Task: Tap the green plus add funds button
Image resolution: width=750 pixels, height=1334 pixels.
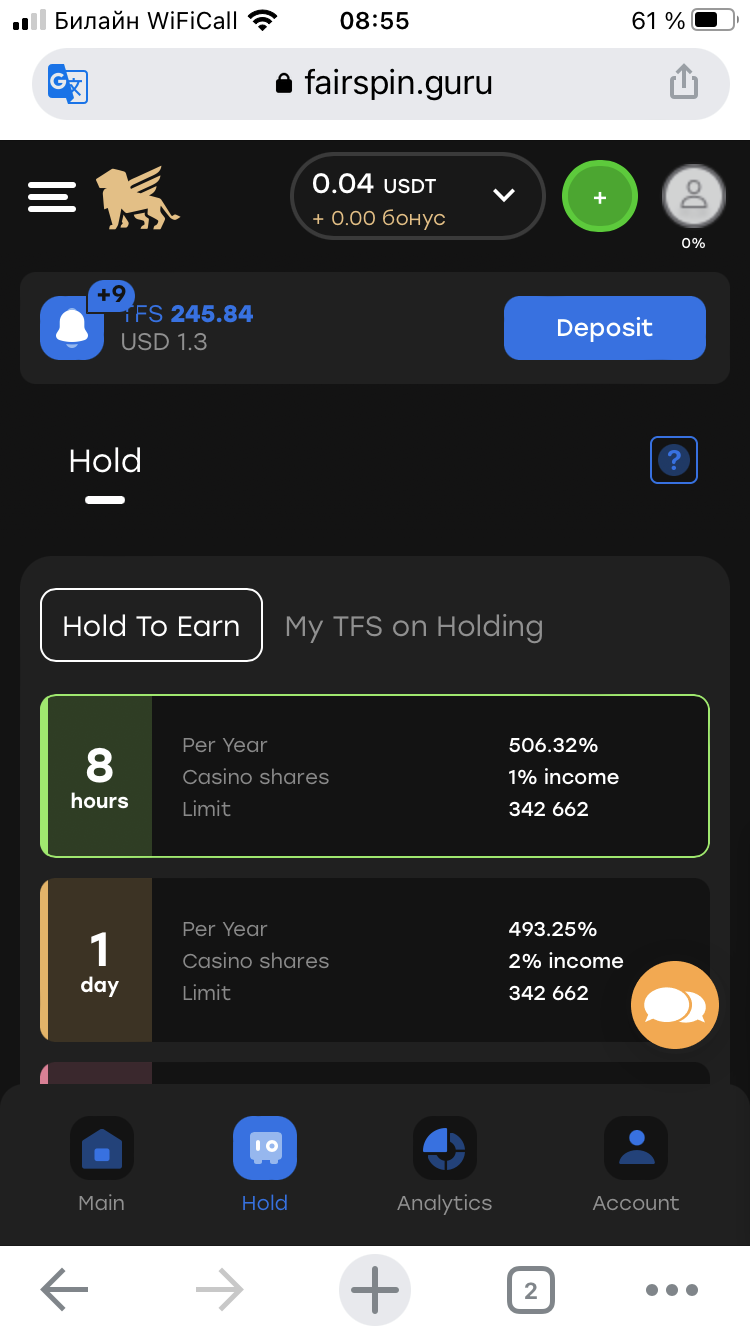Action: click(599, 198)
